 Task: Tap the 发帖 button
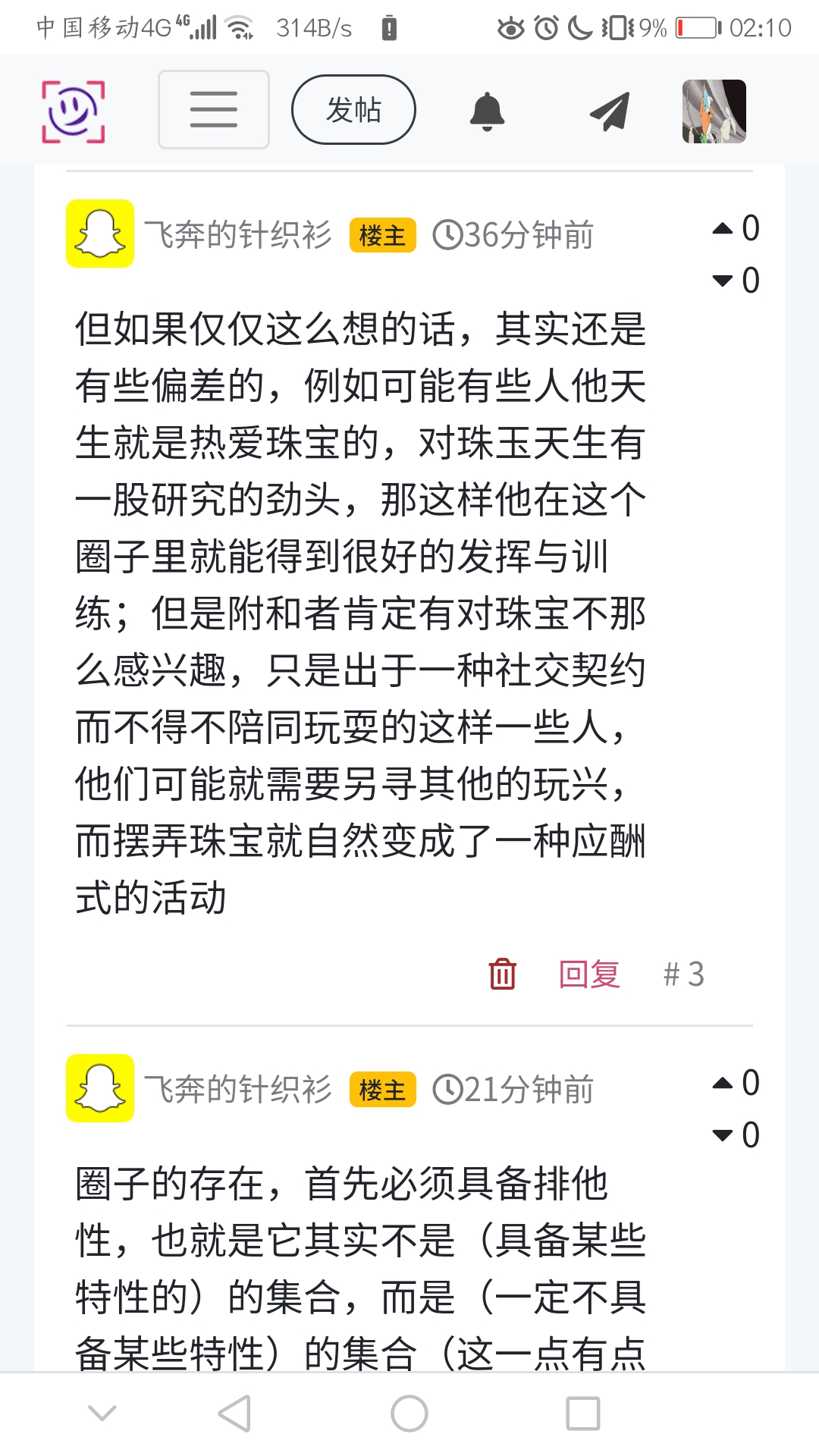(x=353, y=110)
